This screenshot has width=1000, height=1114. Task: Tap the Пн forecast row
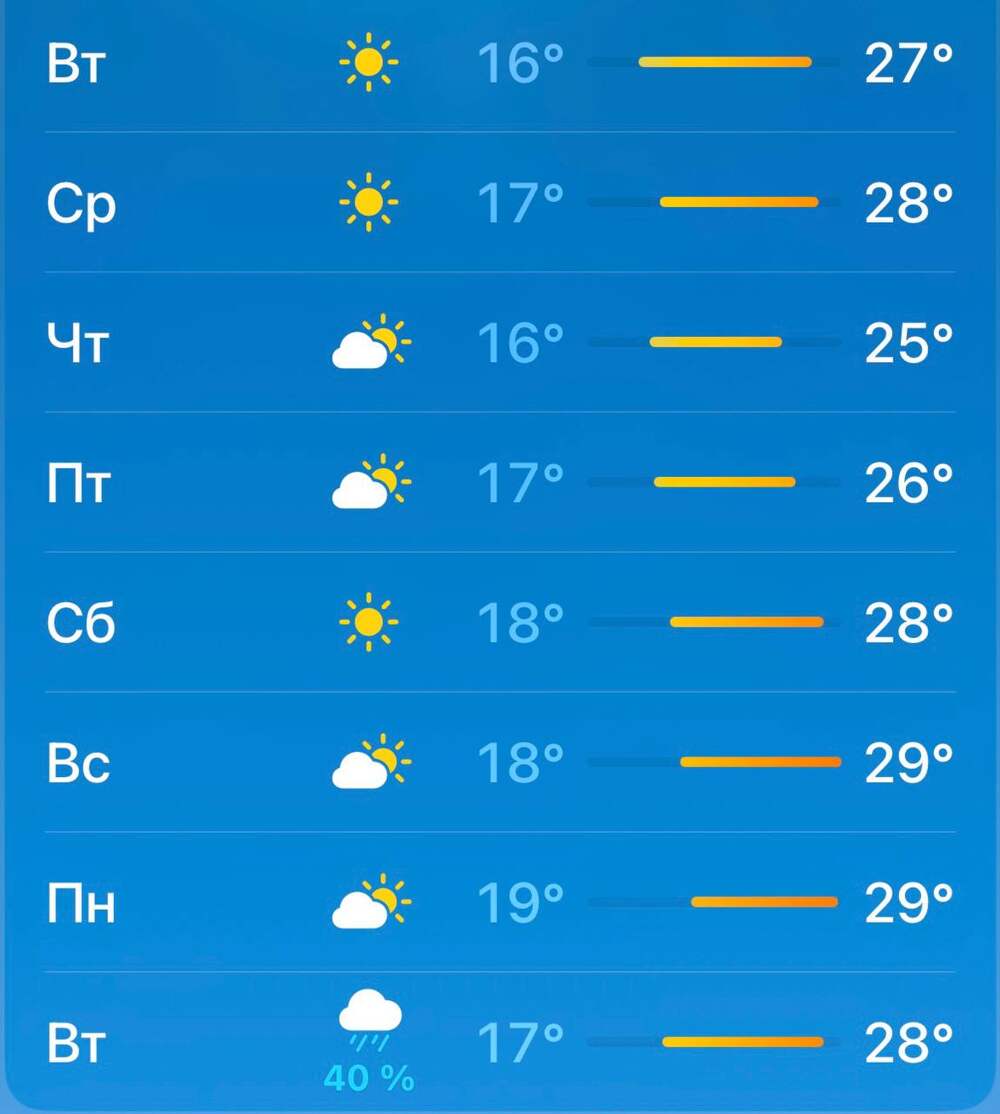(500, 903)
